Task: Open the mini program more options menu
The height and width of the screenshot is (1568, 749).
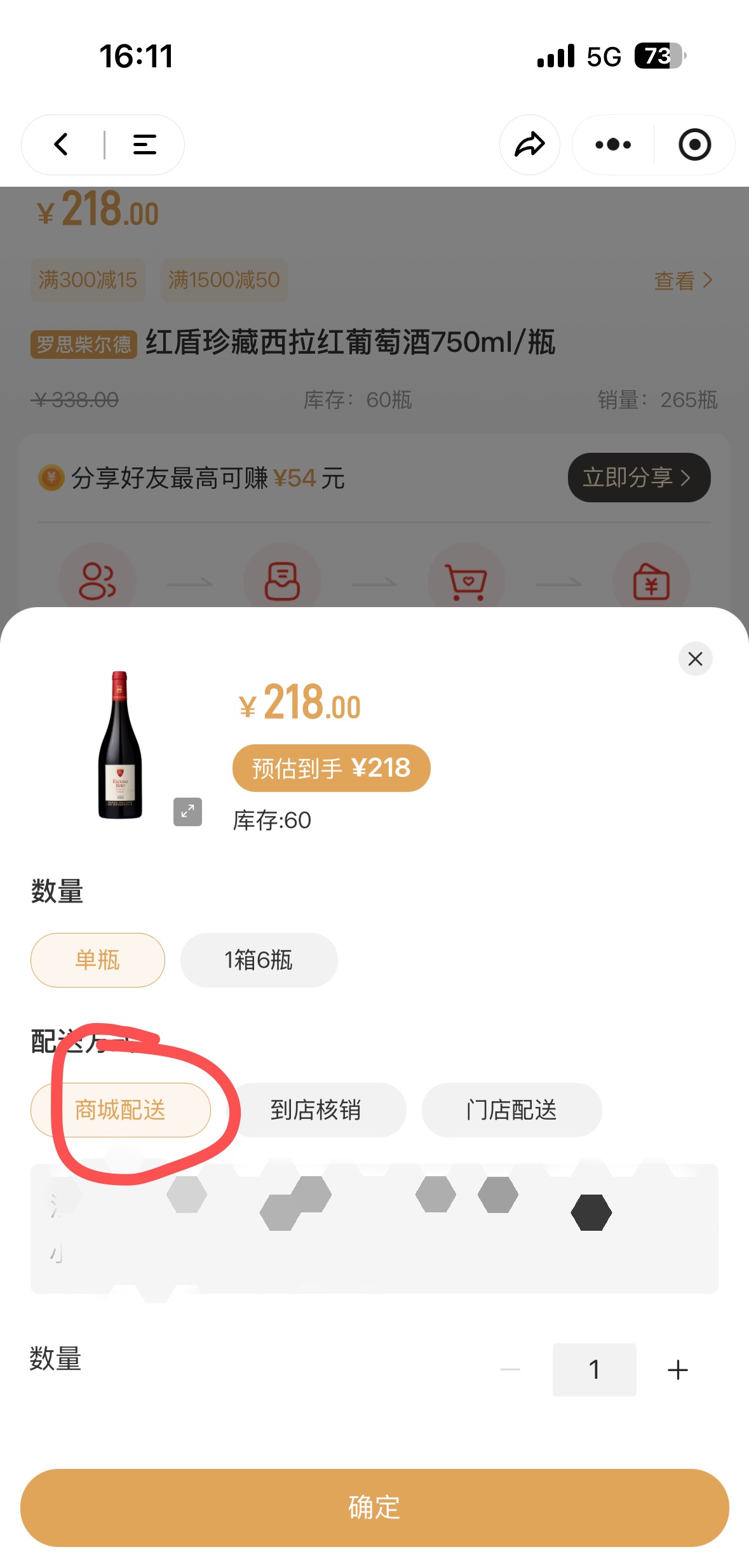Action: tap(613, 145)
